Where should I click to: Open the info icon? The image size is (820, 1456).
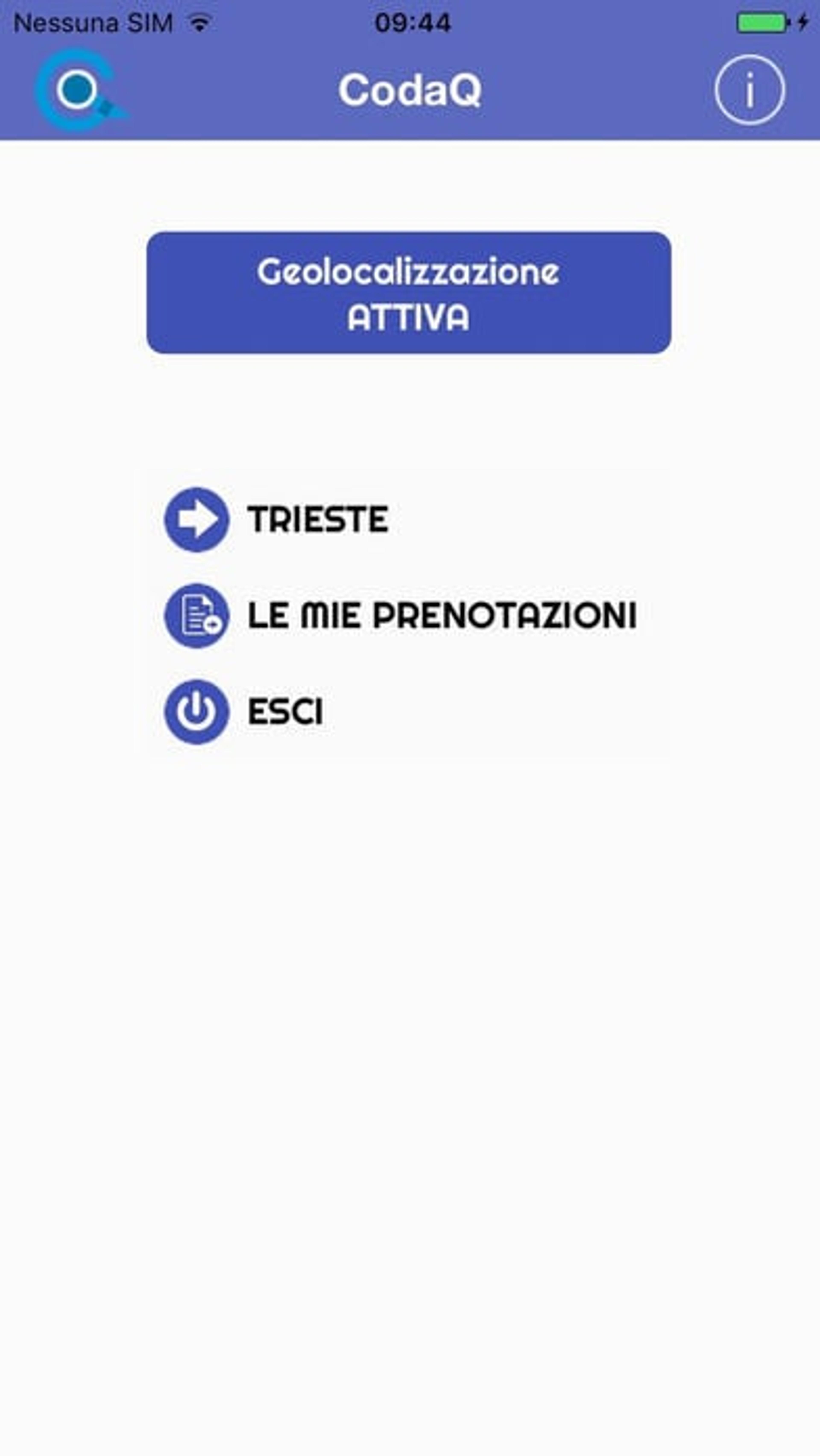749,90
